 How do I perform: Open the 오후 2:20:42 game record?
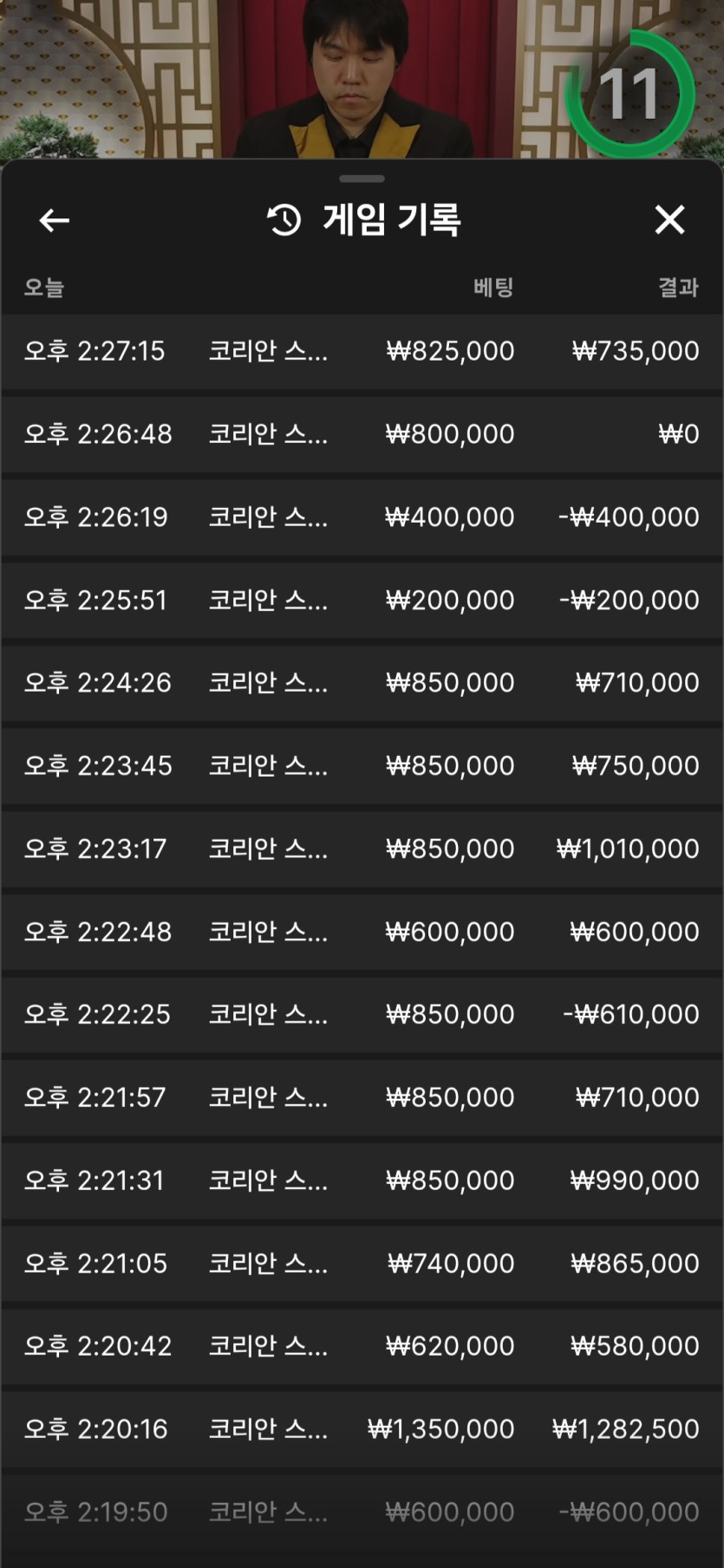[x=362, y=1346]
